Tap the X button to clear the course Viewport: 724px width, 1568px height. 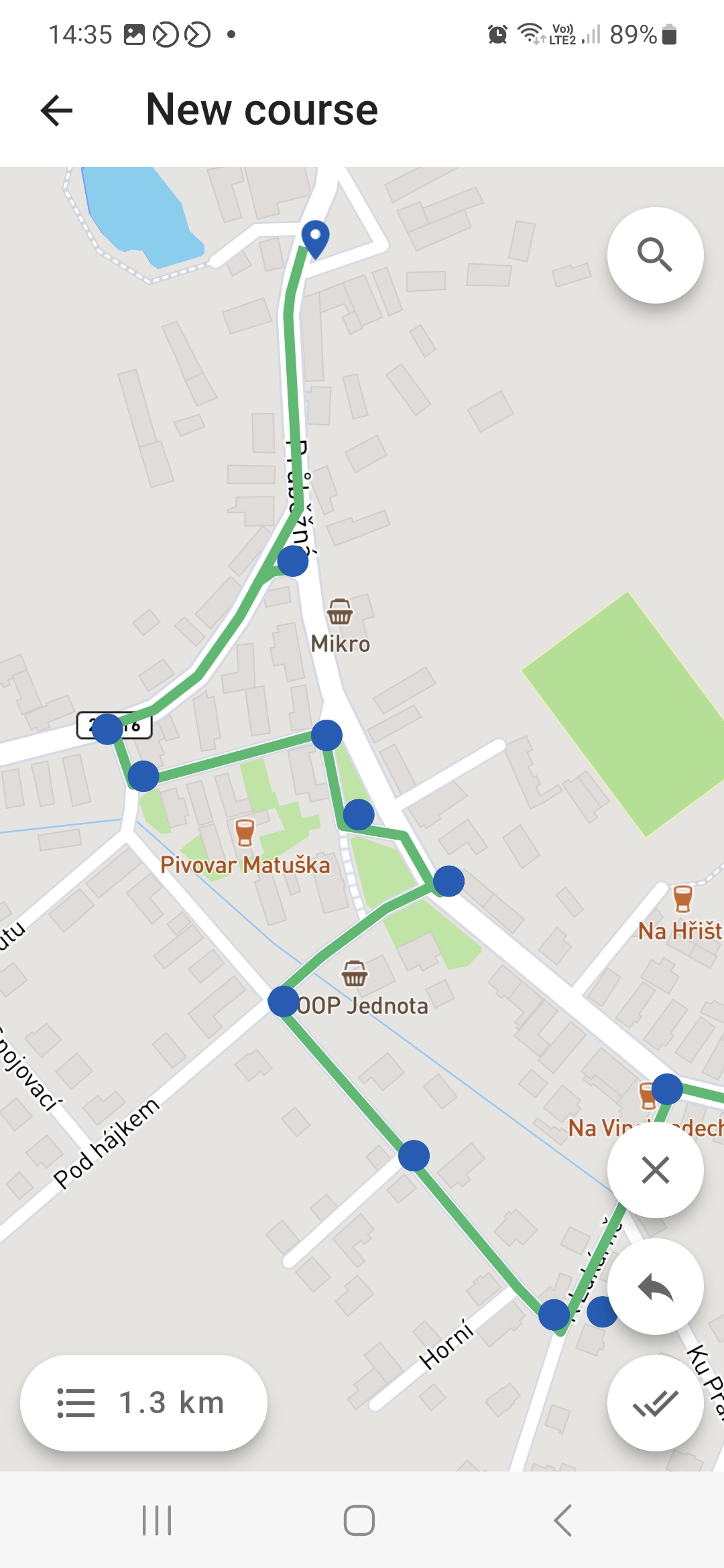click(655, 1171)
